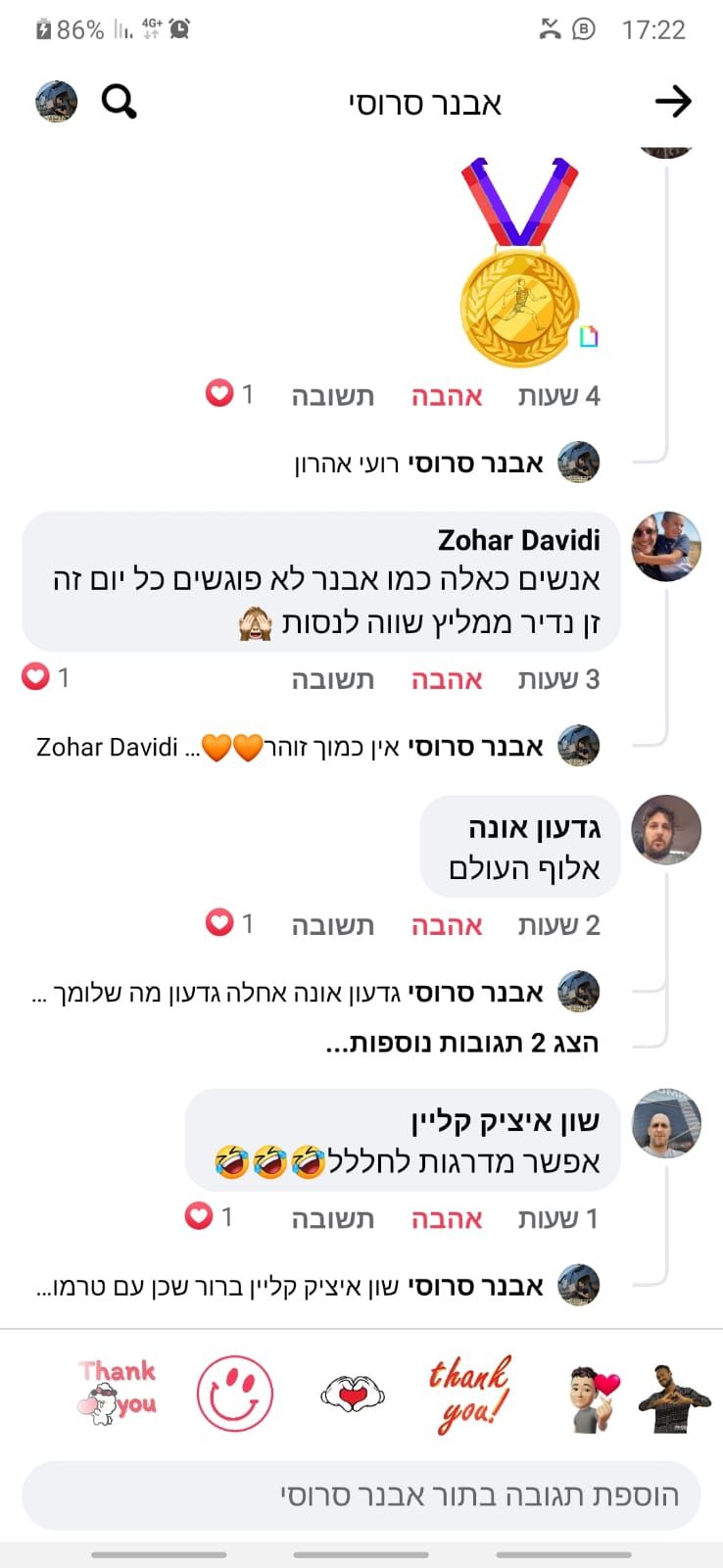Image resolution: width=723 pixels, height=1568 pixels.
Task: Send the red smiley face sticker
Action: 234,1394
